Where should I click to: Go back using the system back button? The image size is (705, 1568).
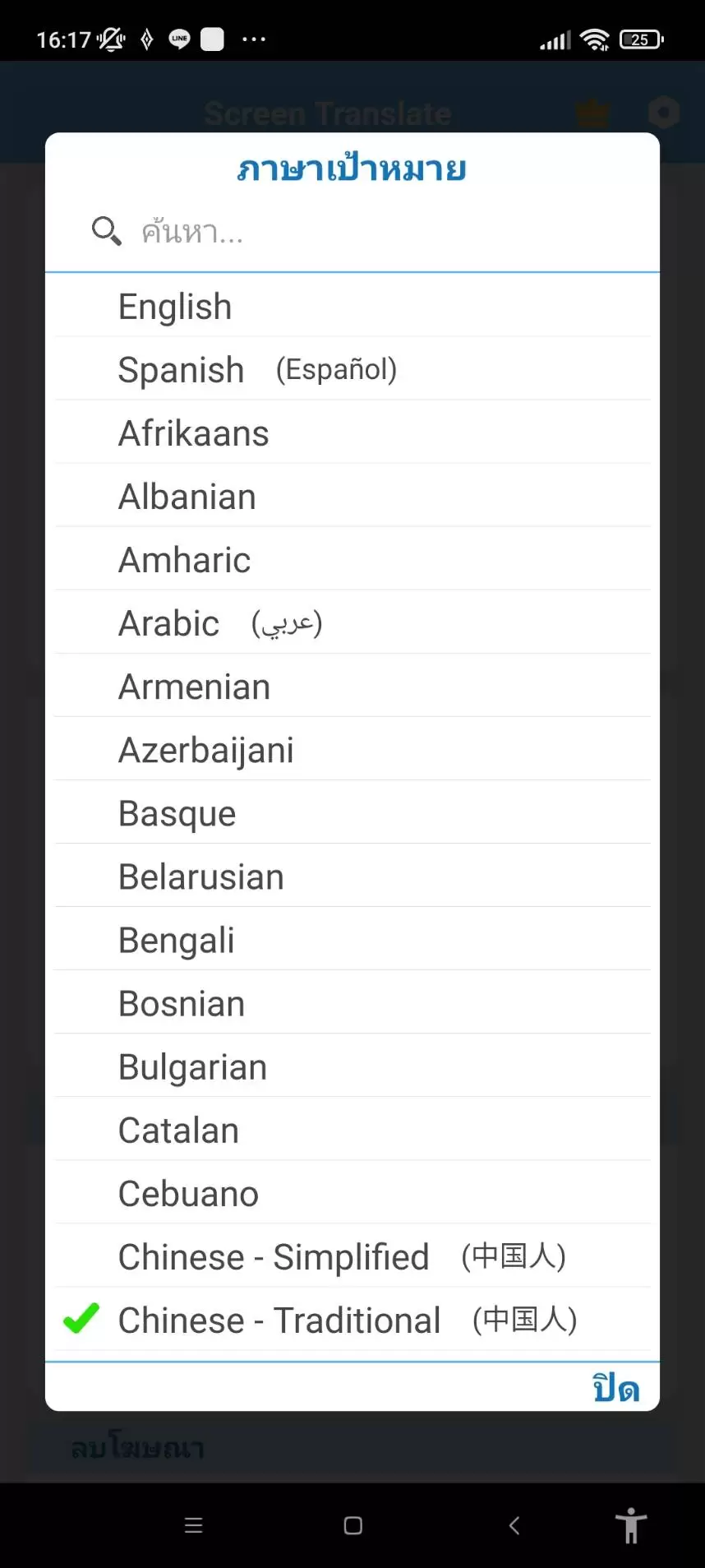click(514, 1525)
